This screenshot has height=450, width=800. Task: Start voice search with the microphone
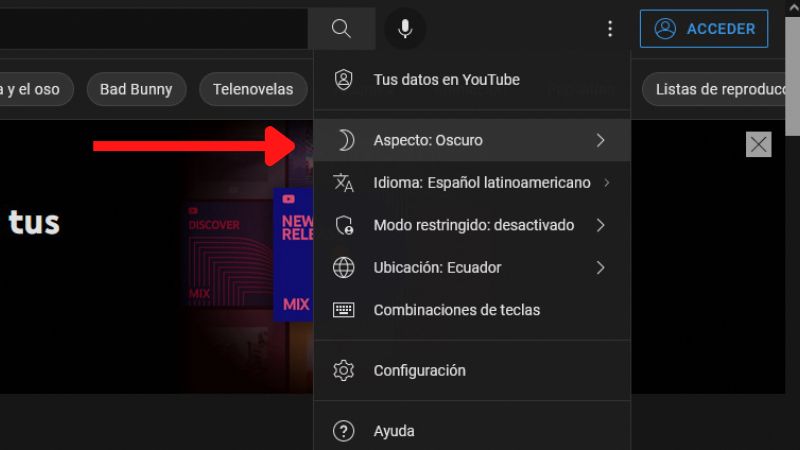pyautogui.click(x=405, y=29)
